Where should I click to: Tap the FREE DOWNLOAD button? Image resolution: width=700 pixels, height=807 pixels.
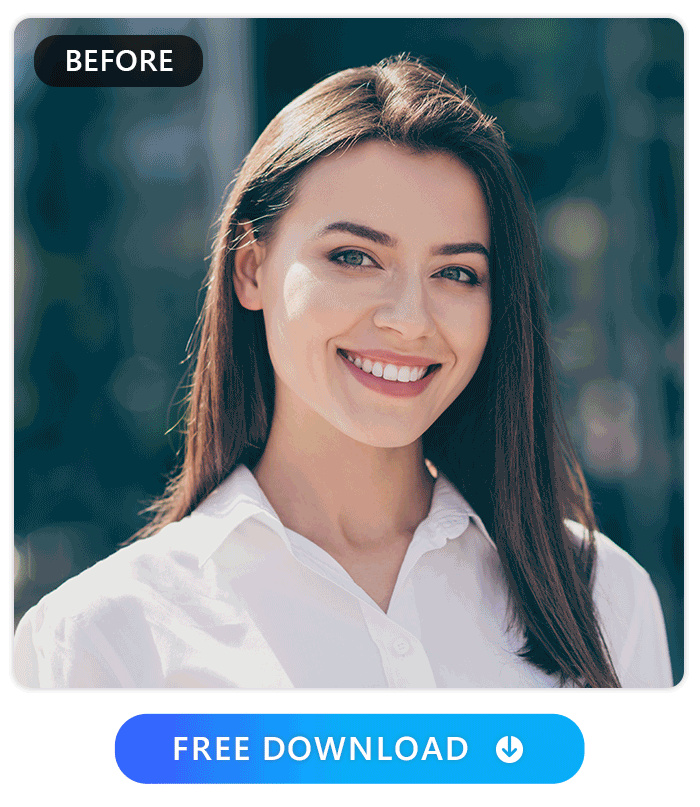349,748
